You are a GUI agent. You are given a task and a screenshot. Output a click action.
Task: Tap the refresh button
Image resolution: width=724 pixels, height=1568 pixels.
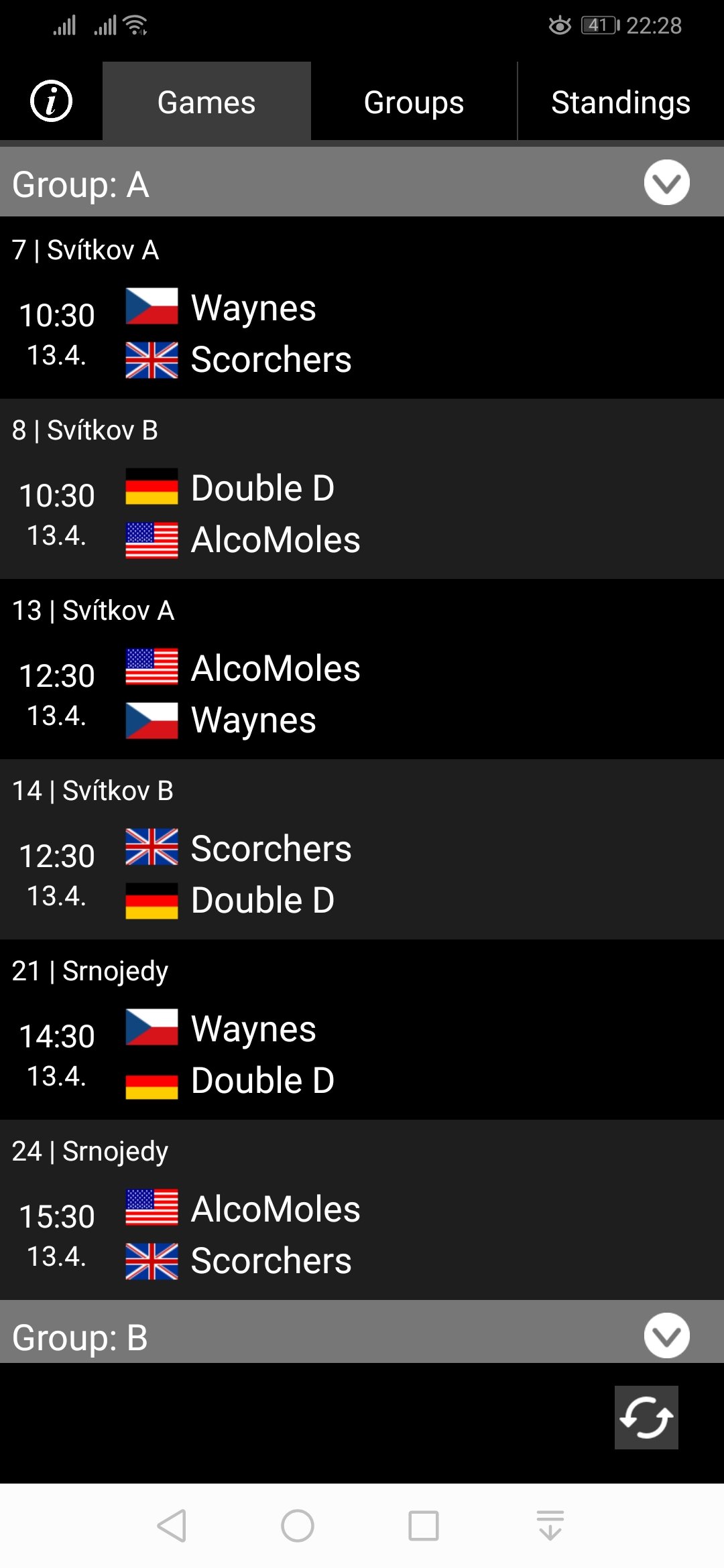(646, 1417)
